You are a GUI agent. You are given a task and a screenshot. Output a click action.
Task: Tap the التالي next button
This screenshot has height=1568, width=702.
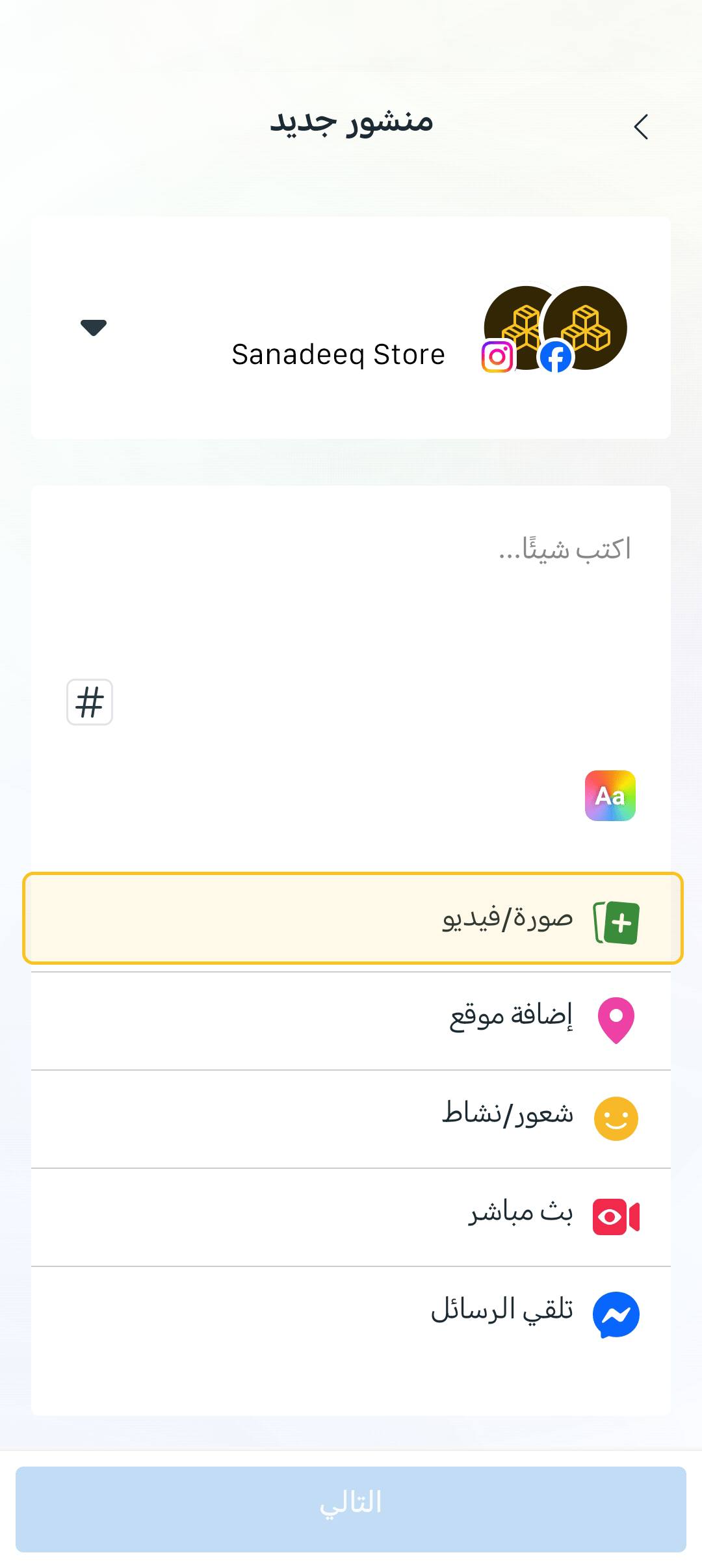[351, 1509]
